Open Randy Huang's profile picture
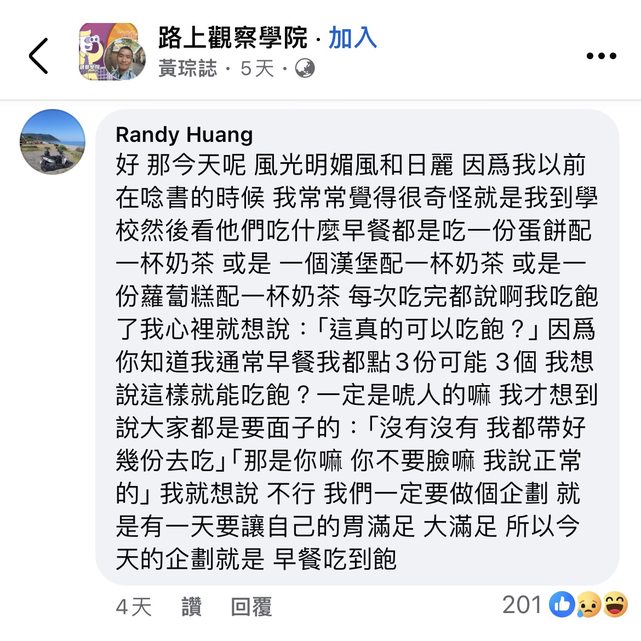Viewport: 641px width, 641px height. tap(52, 142)
